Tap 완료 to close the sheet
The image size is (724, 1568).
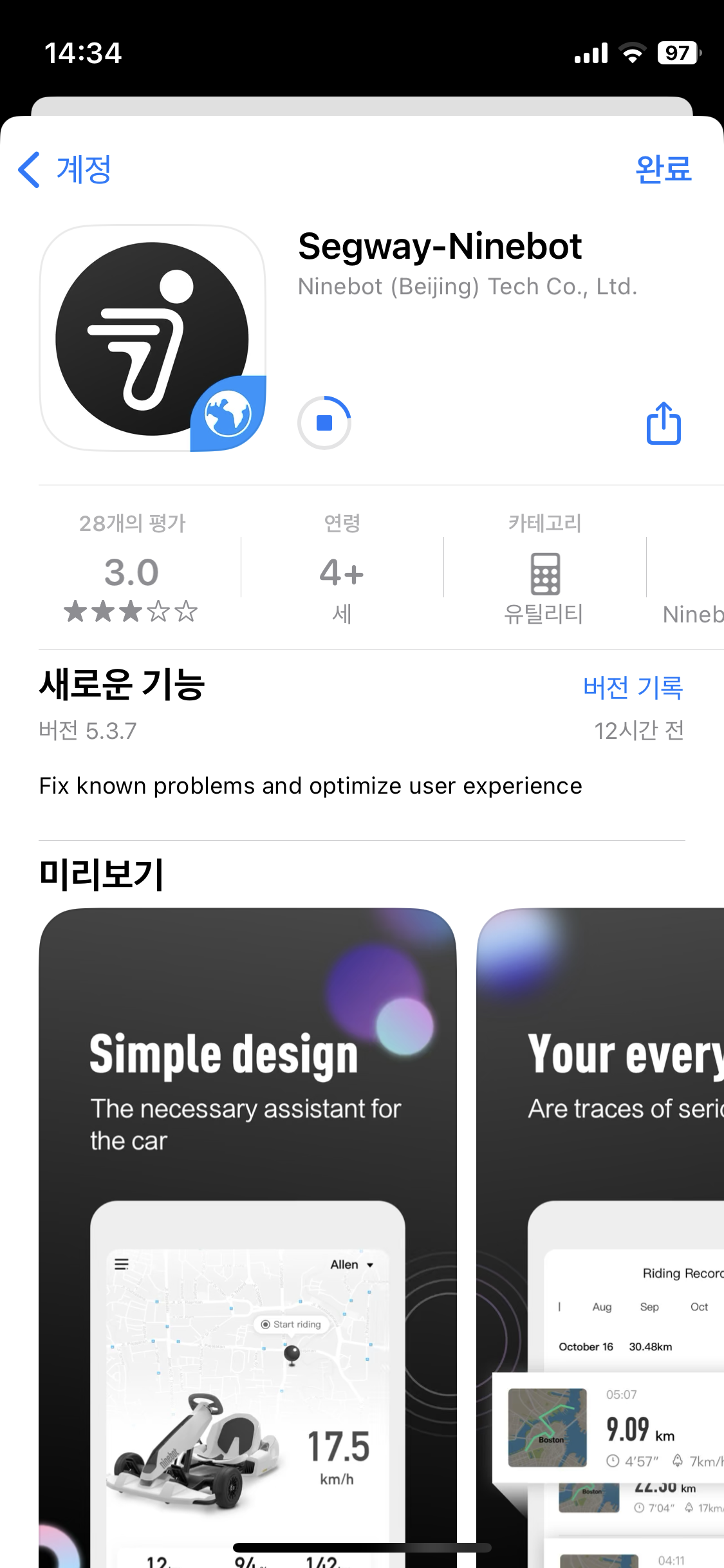(663, 170)
